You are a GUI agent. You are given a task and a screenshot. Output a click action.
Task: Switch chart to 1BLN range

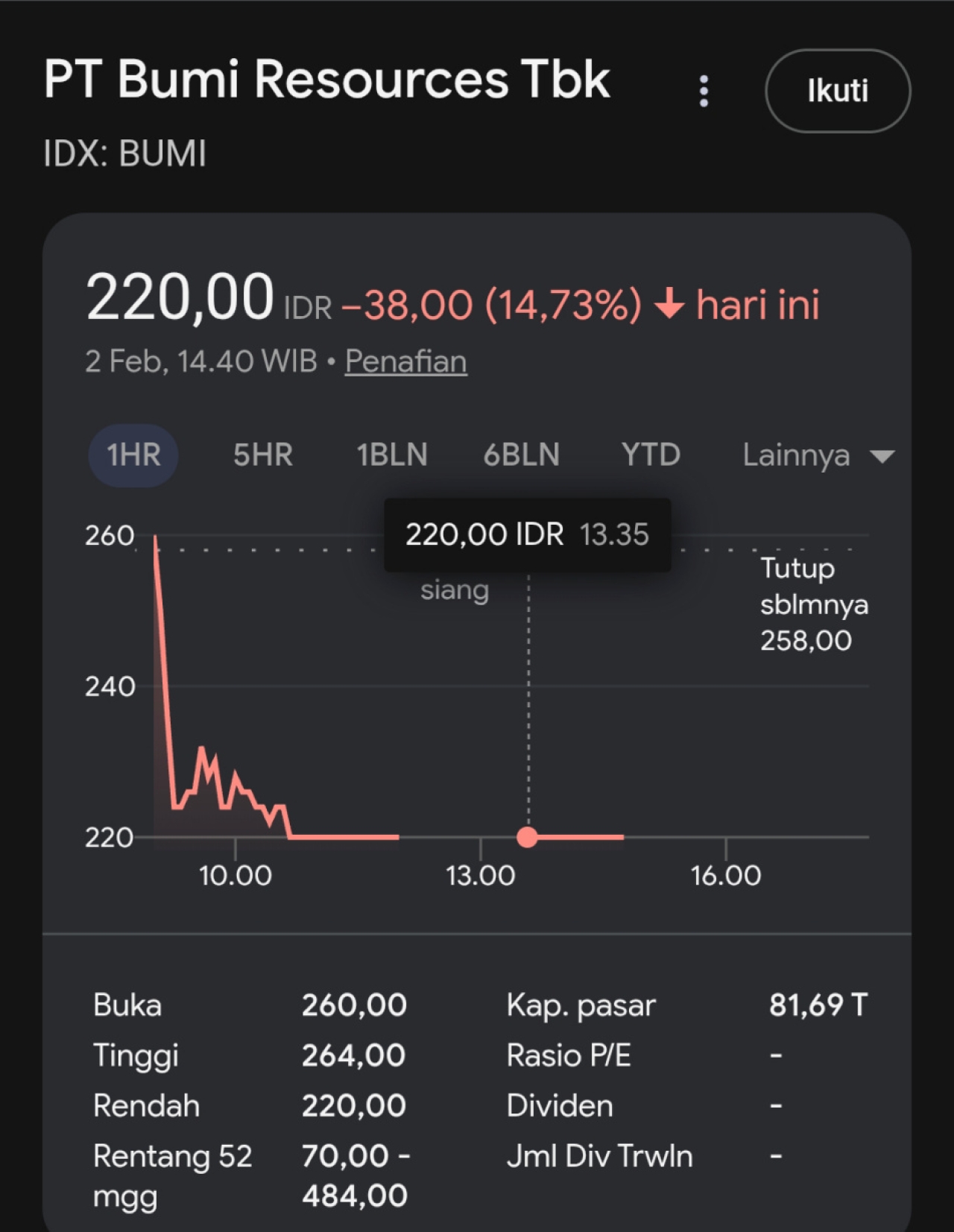392,455
